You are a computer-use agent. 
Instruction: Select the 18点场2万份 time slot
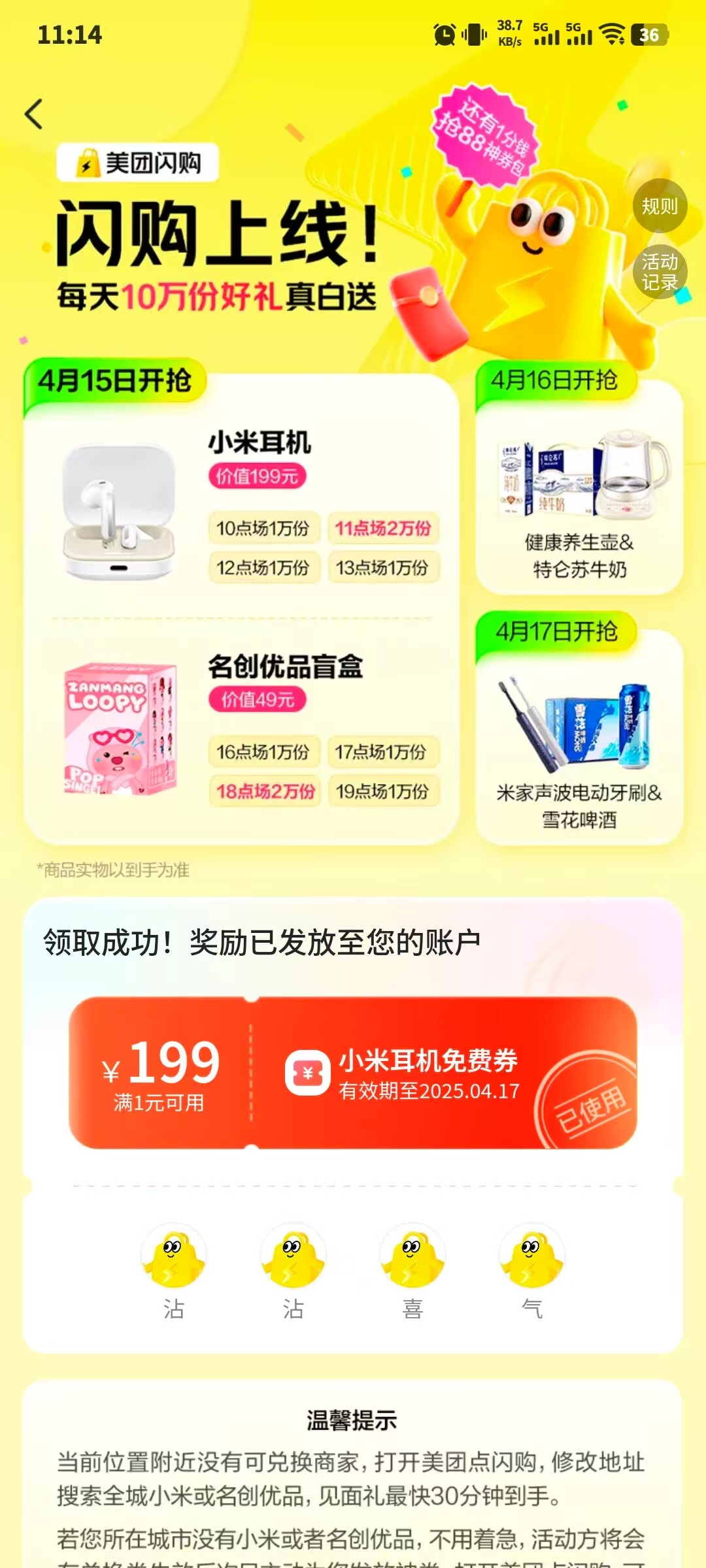coord(265,791)
